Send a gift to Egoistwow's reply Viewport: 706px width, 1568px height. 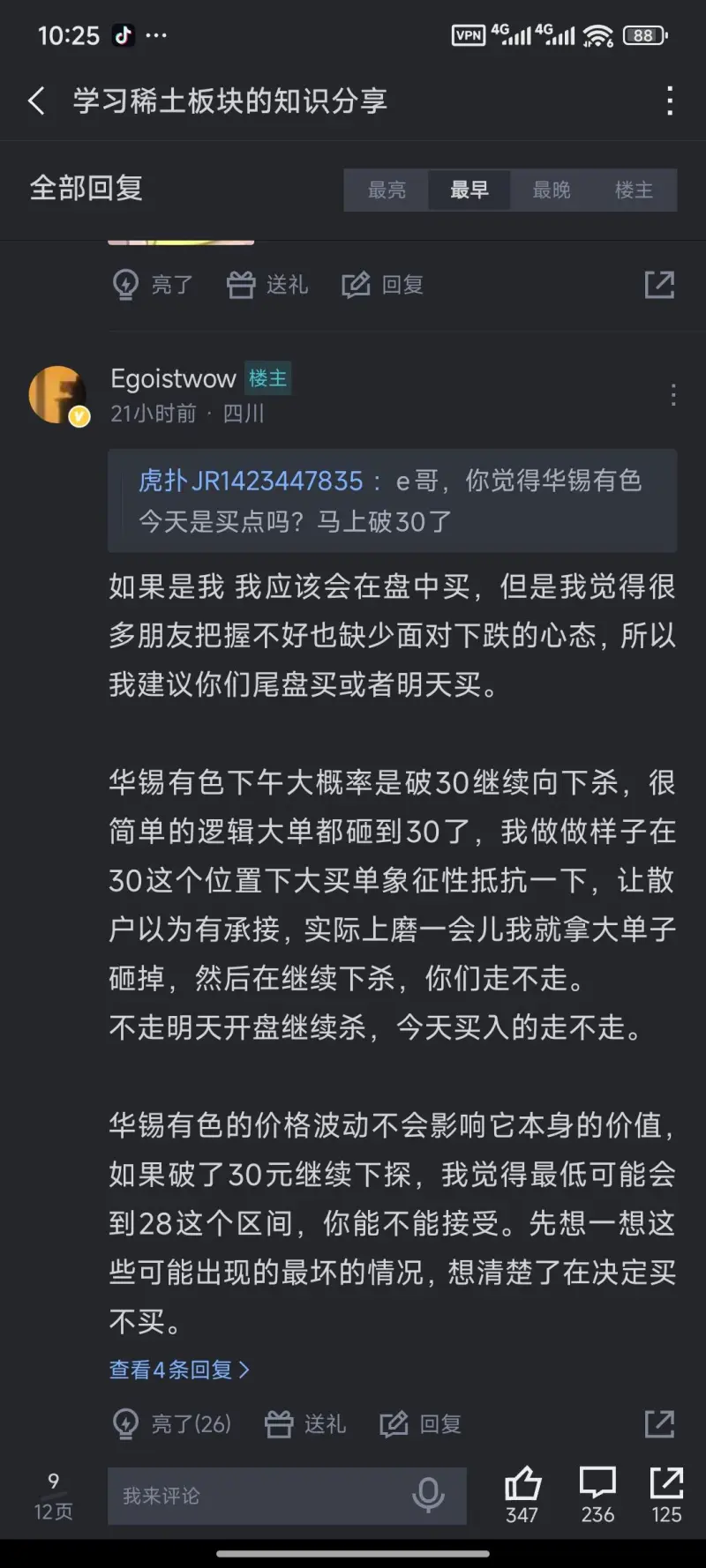(305, 1423)
